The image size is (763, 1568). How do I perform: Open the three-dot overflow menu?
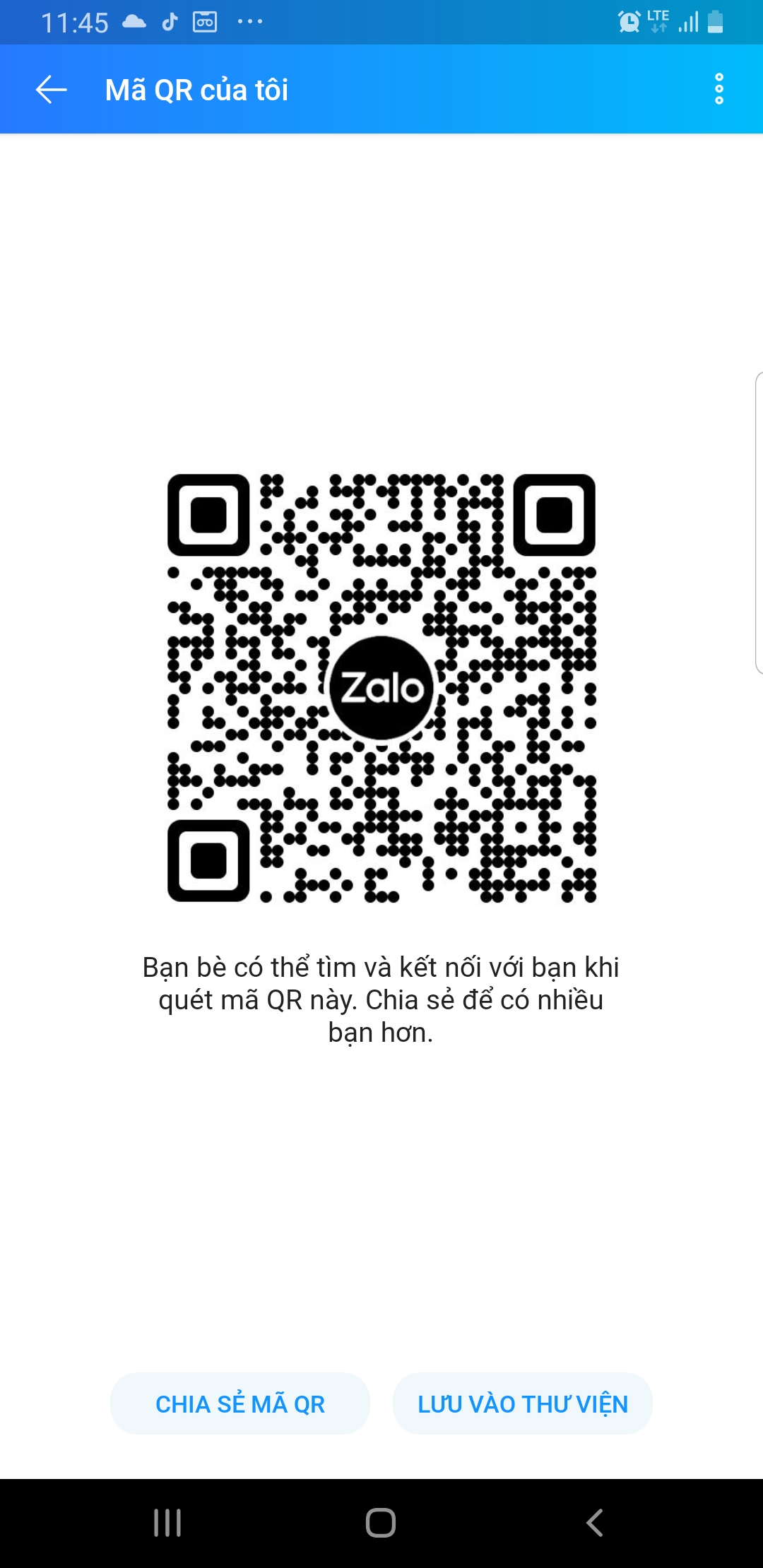(x=719, y=89)
